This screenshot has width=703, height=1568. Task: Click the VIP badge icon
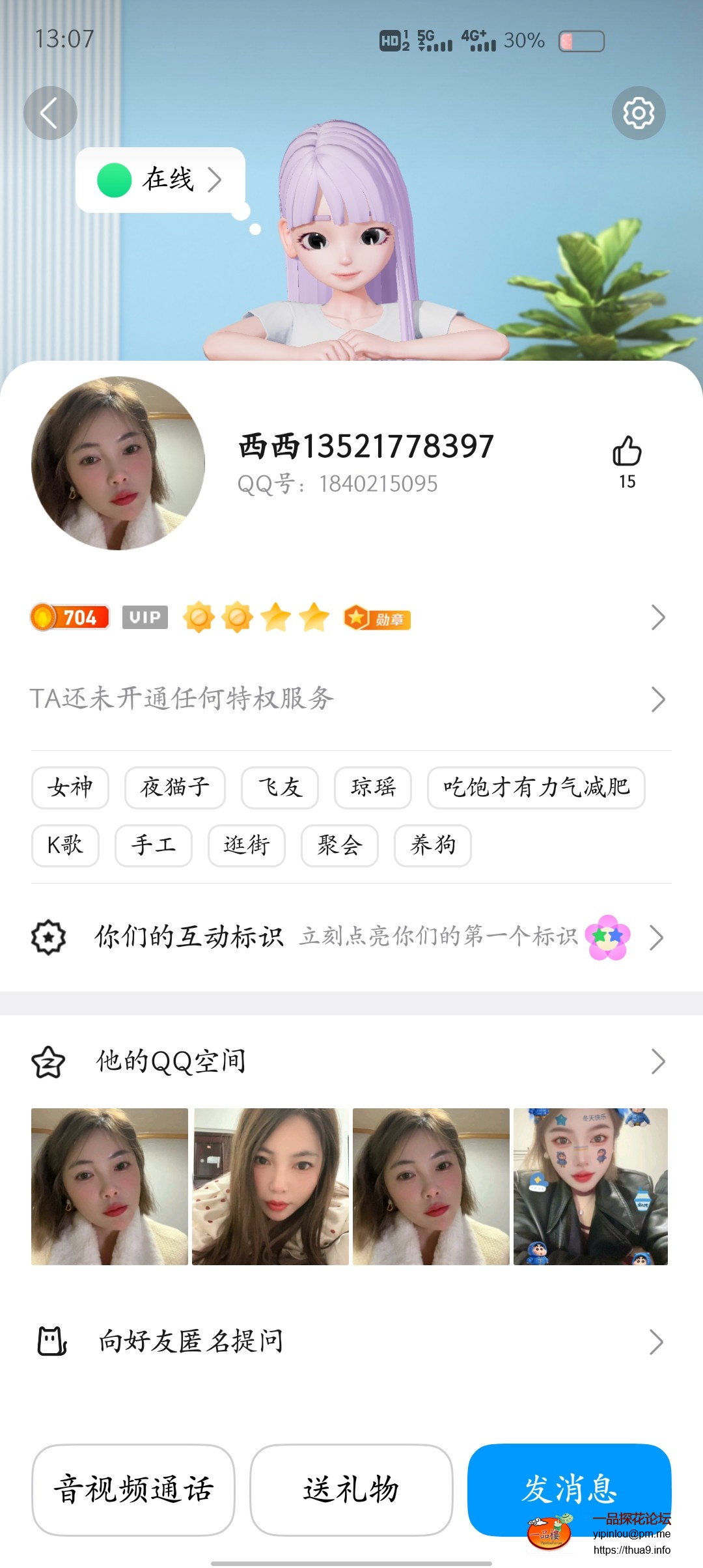pos(145,619)
